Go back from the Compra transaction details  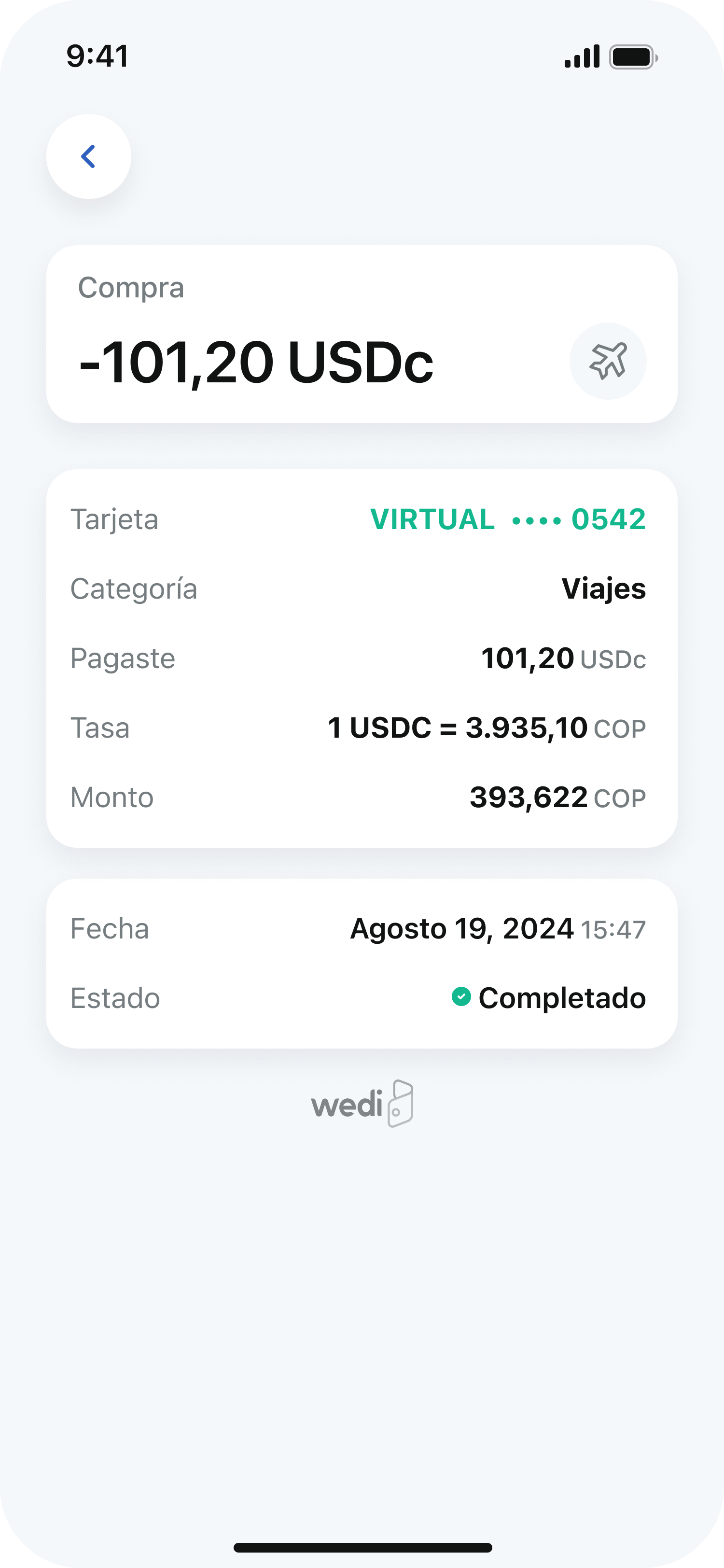pos(89,156)
